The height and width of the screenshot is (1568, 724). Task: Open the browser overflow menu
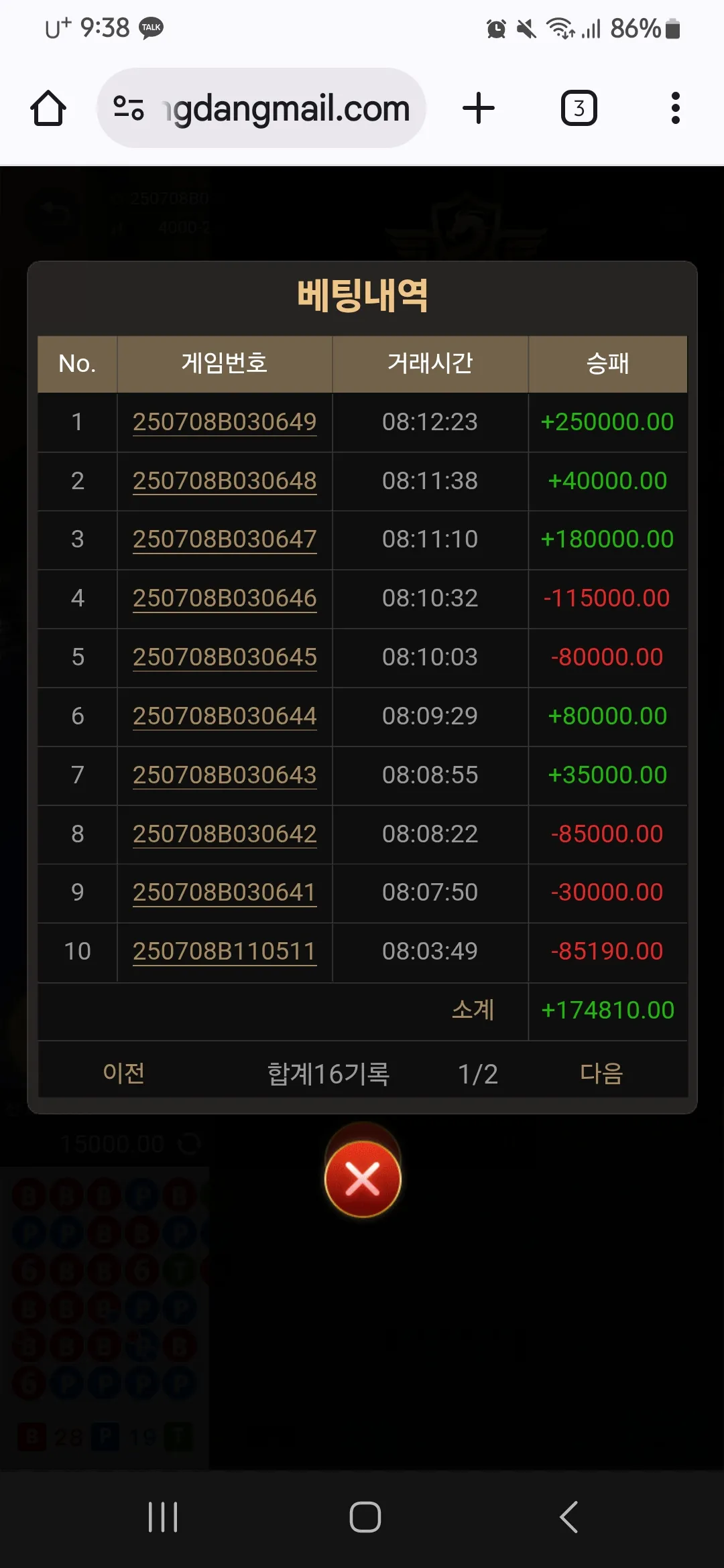click(x=676, y=109)
